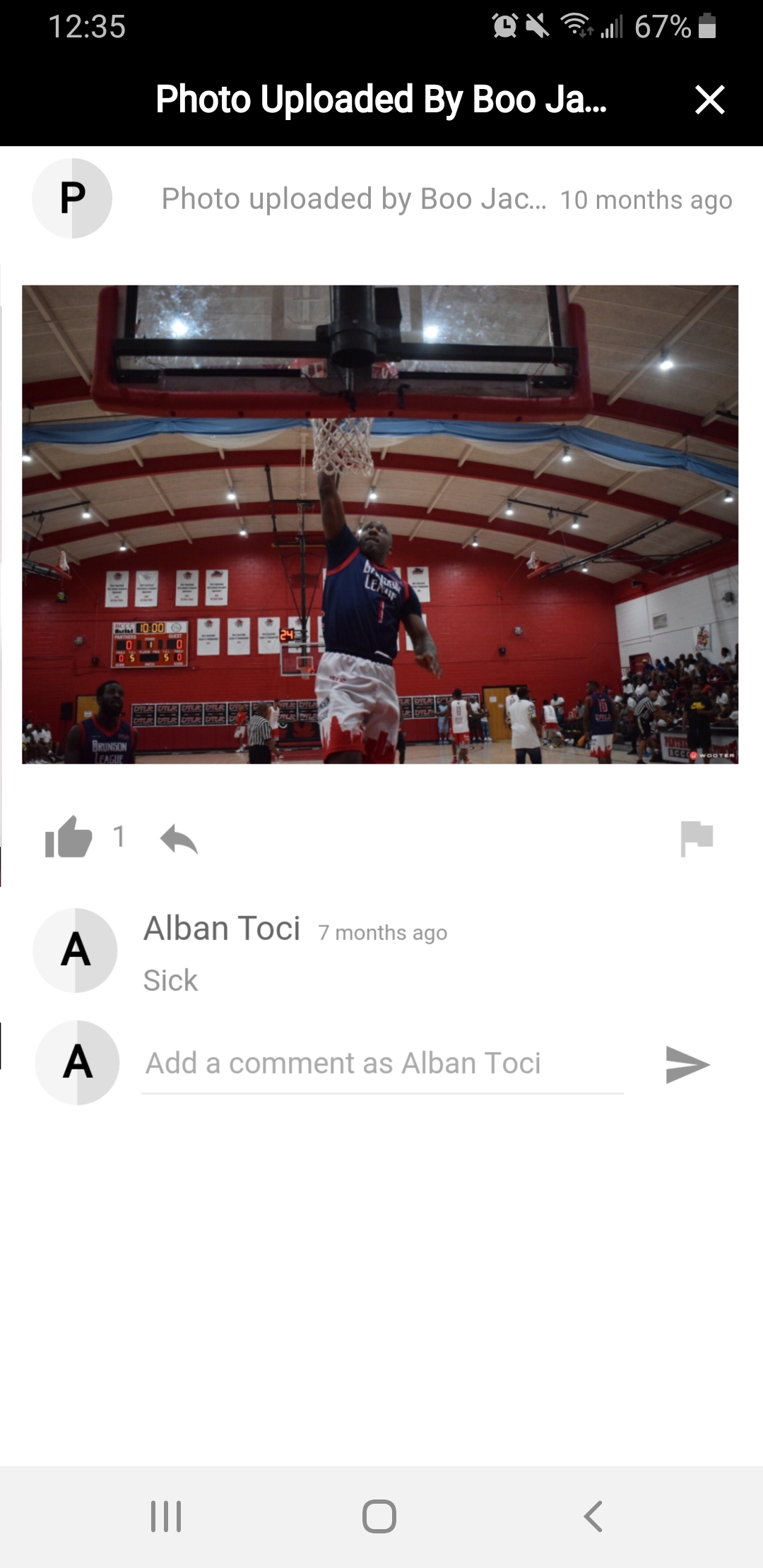The height and width of the screenshot is (1568, 763).
Task: Flag this photo as inappropriate
Action: [x=697, y=838]
